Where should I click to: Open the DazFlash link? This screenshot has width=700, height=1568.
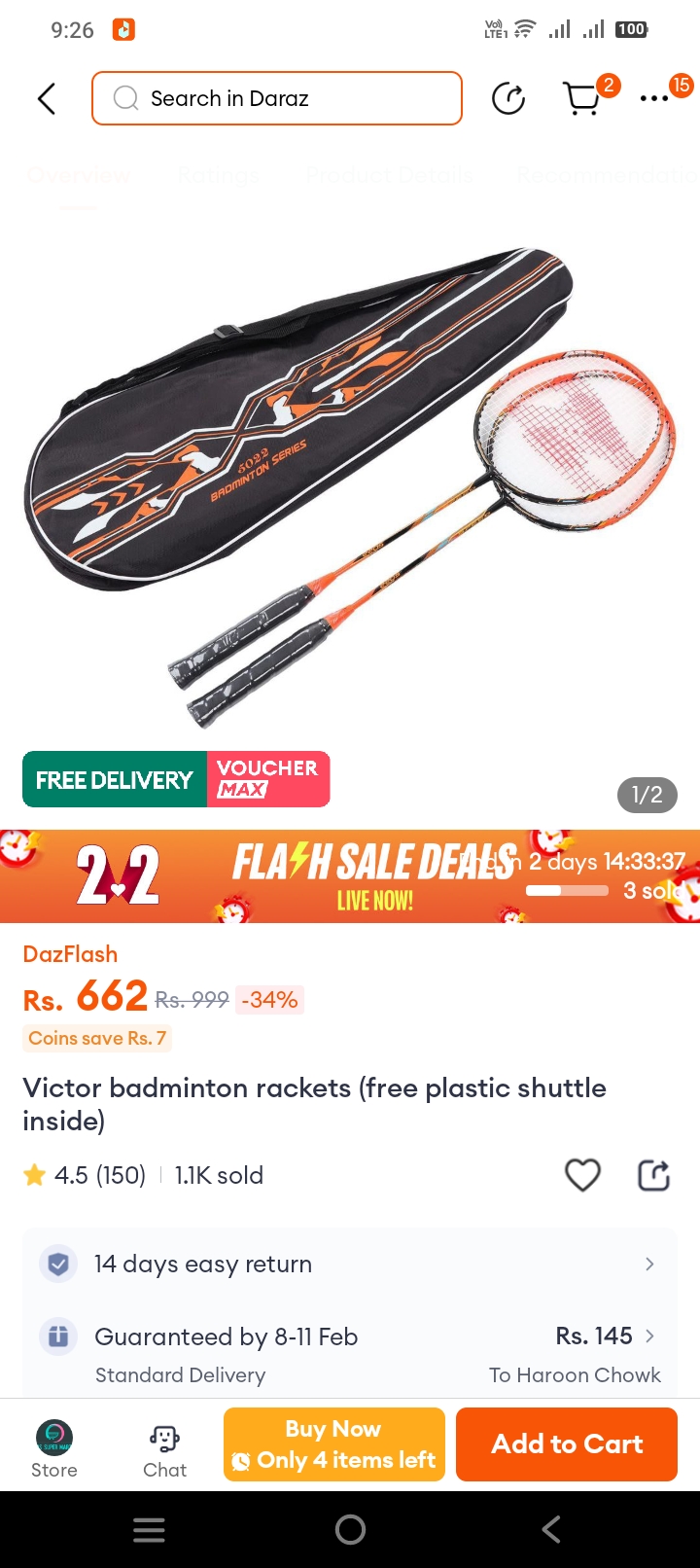coord(70,954)
